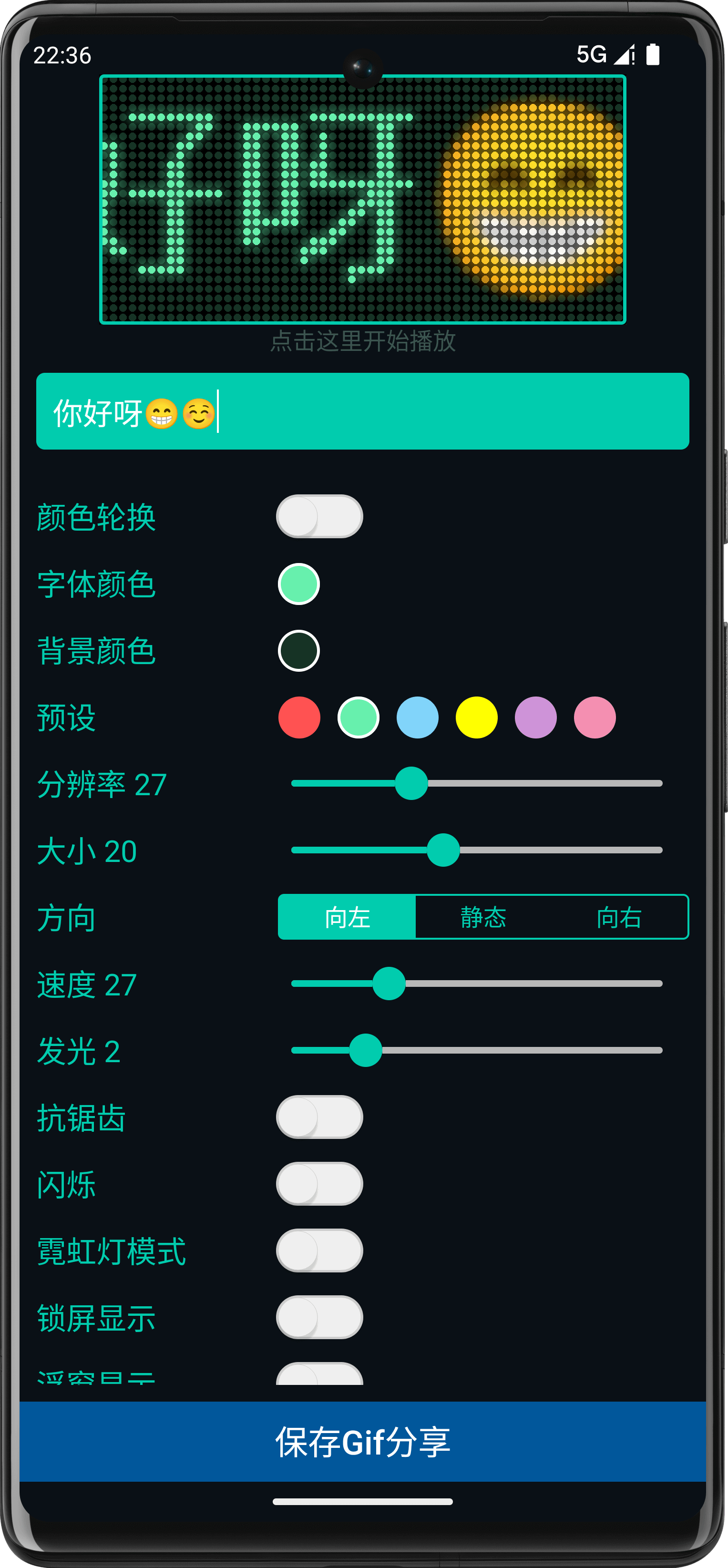Turn on 霓虹灯模式
This screenshot has height=1568, width=728.
[x=319, y=1251]
